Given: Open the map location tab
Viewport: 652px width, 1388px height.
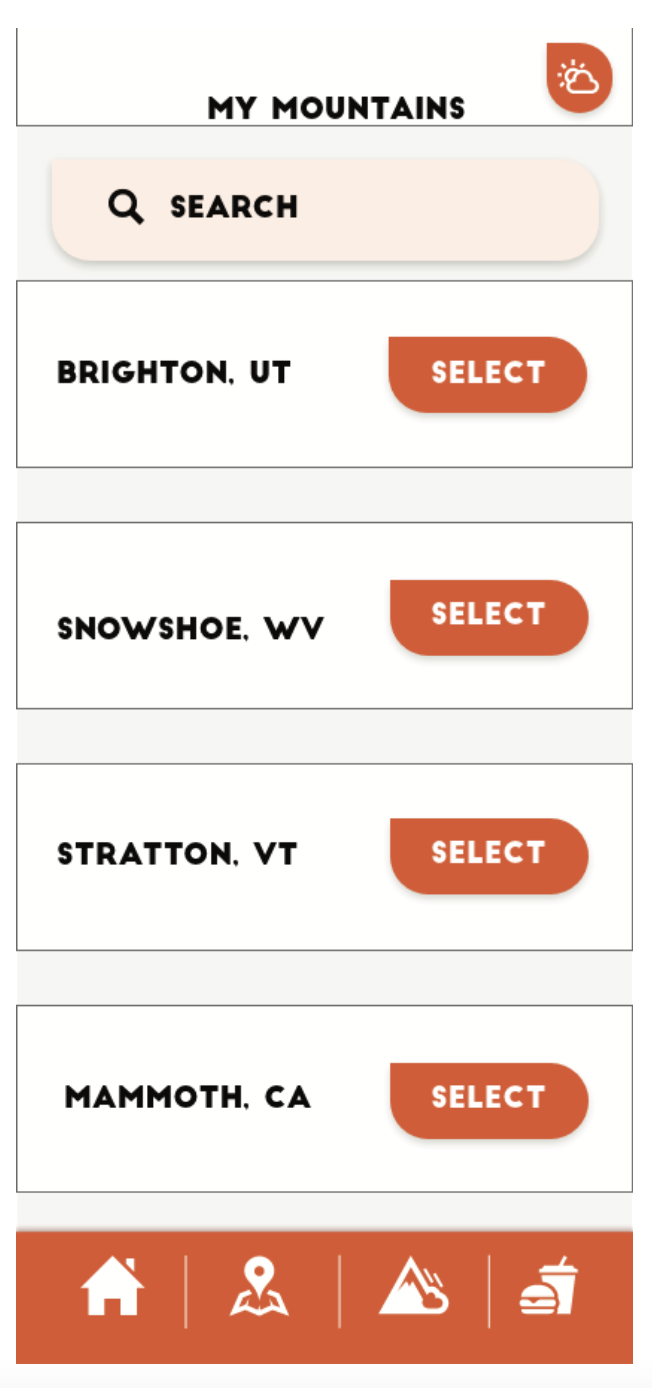Looking at the screenshot, I should pyautogui.click(x=259, y=1288).
